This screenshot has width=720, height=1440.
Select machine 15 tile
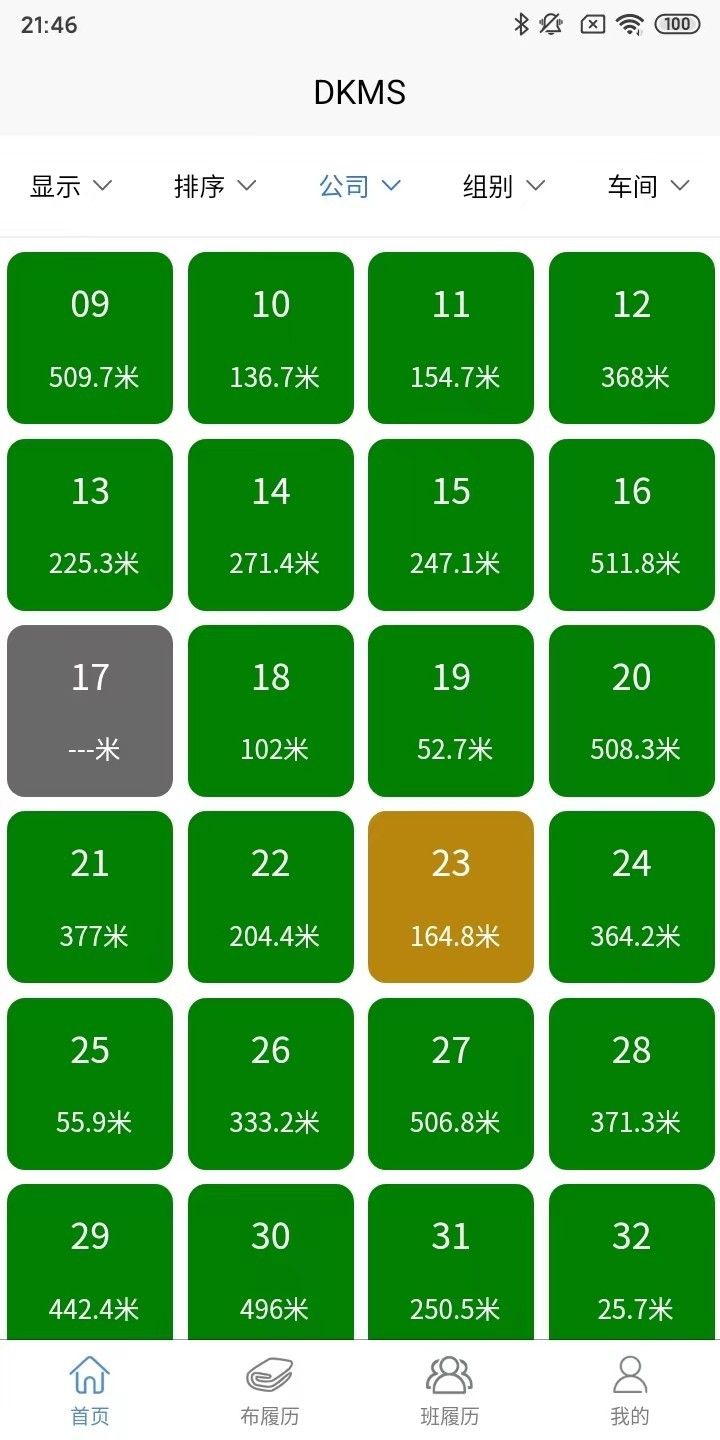tap(451, 525)
